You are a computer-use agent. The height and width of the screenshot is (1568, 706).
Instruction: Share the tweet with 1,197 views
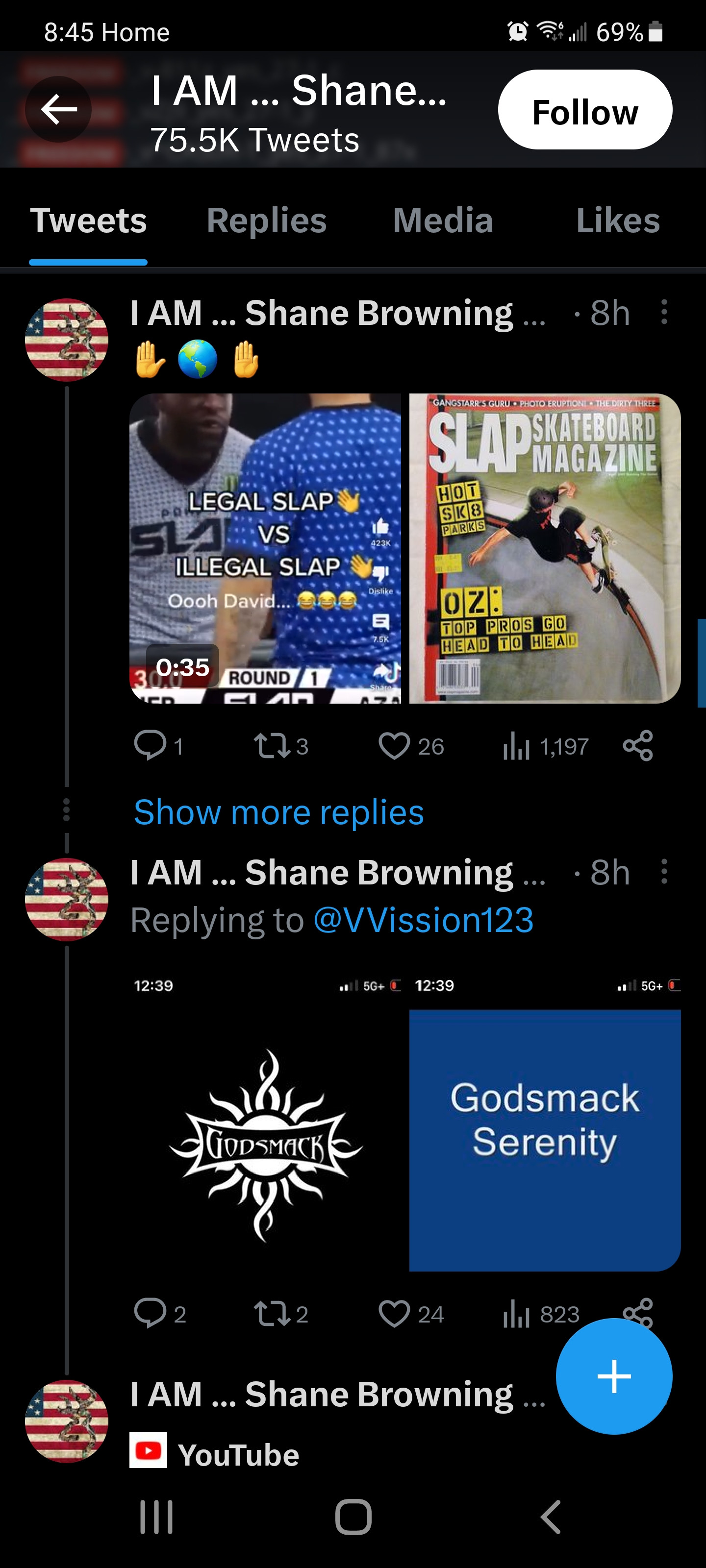pyautogui.click(x=638, y=746)
